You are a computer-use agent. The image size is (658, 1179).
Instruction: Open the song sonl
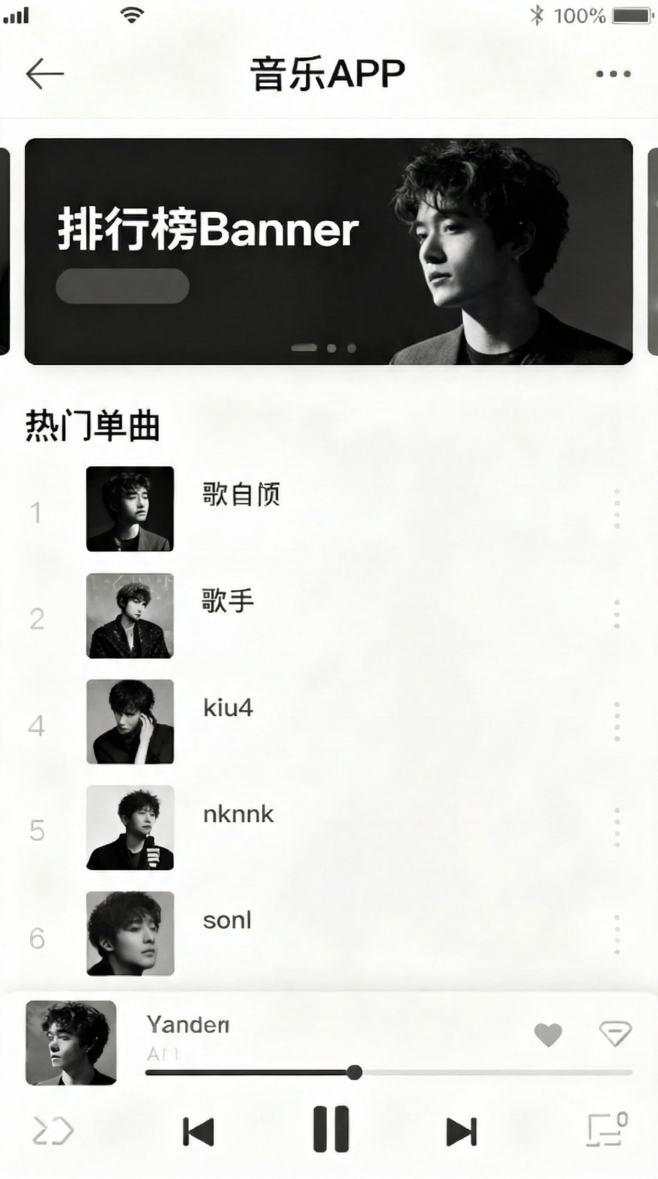(227, 920)
